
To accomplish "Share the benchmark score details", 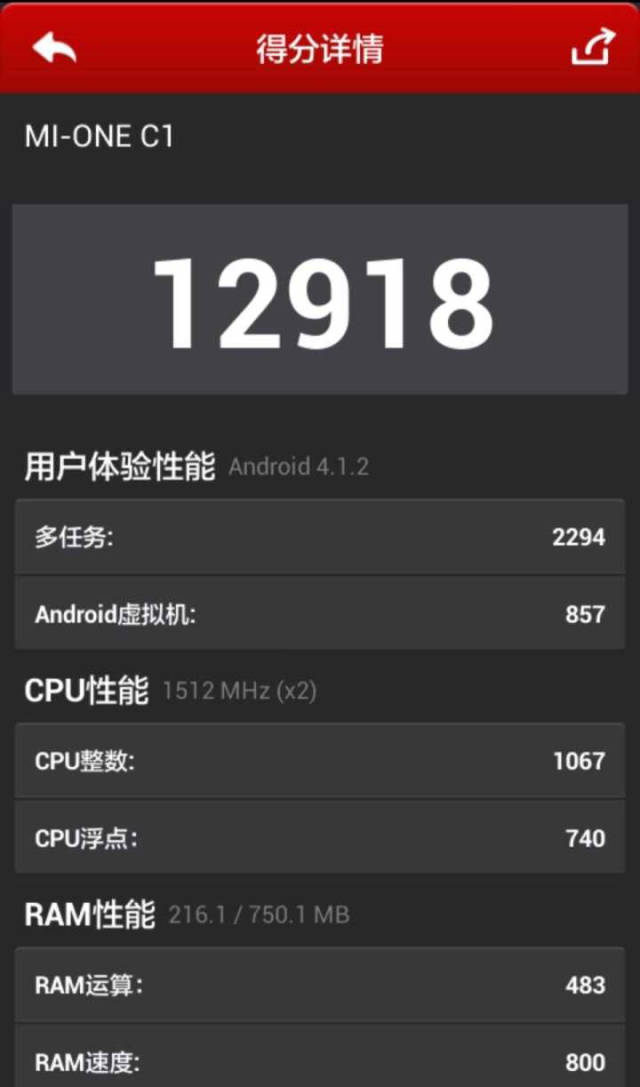I will pos(592,47).
